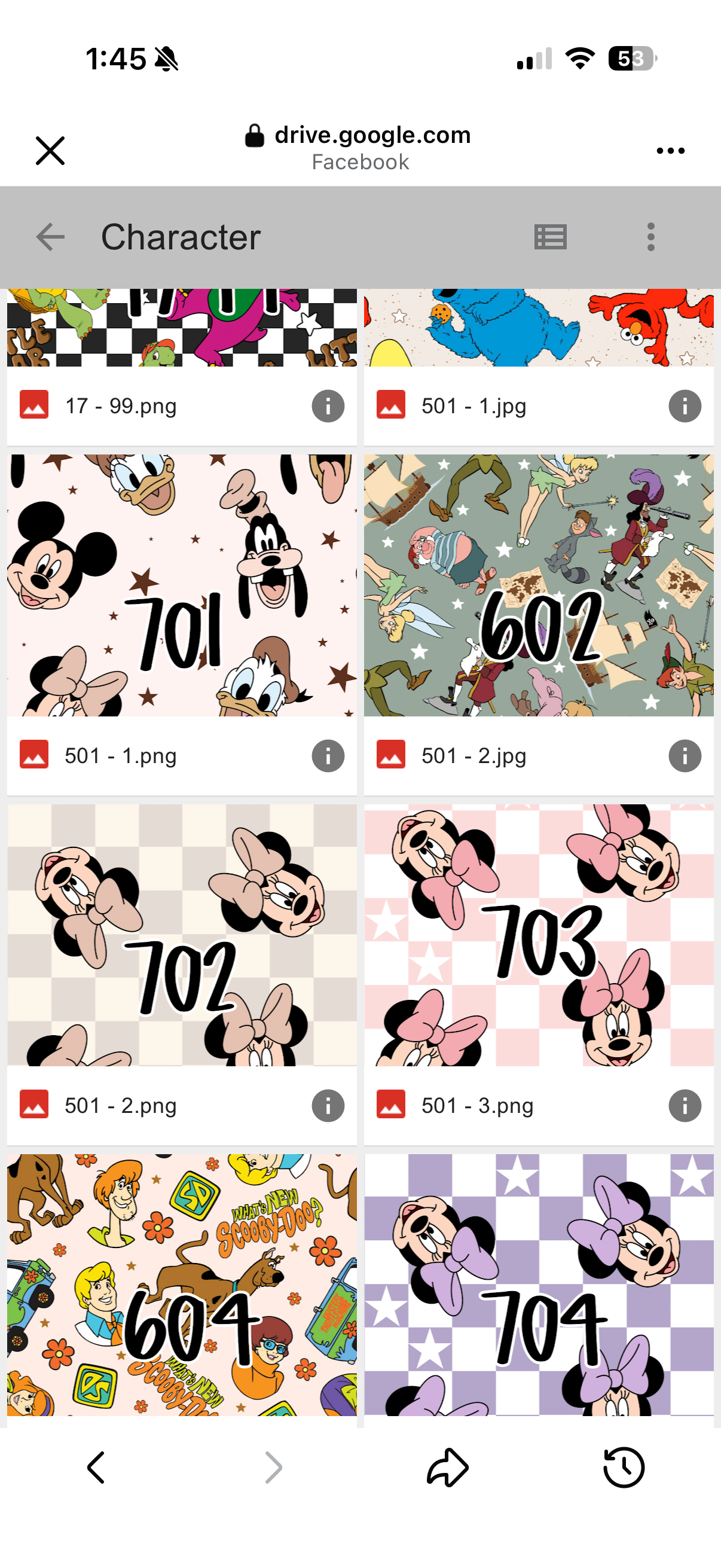This screenshot has height=1568, width=721.
Task: Navigate back to the previous web page
Action: (x=96, y=1468)
